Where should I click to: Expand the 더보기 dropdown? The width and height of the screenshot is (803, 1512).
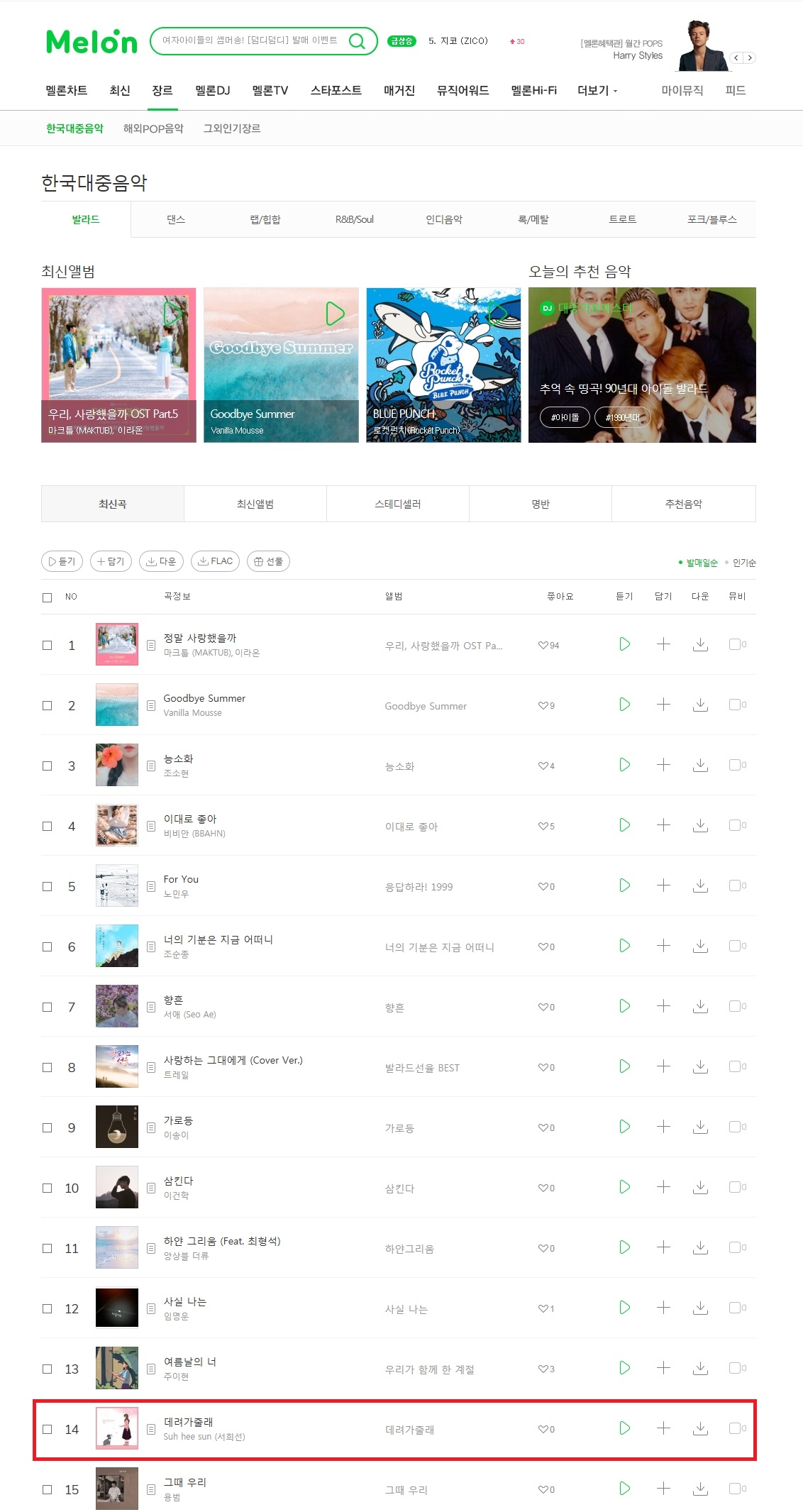(x=597, y=90)
